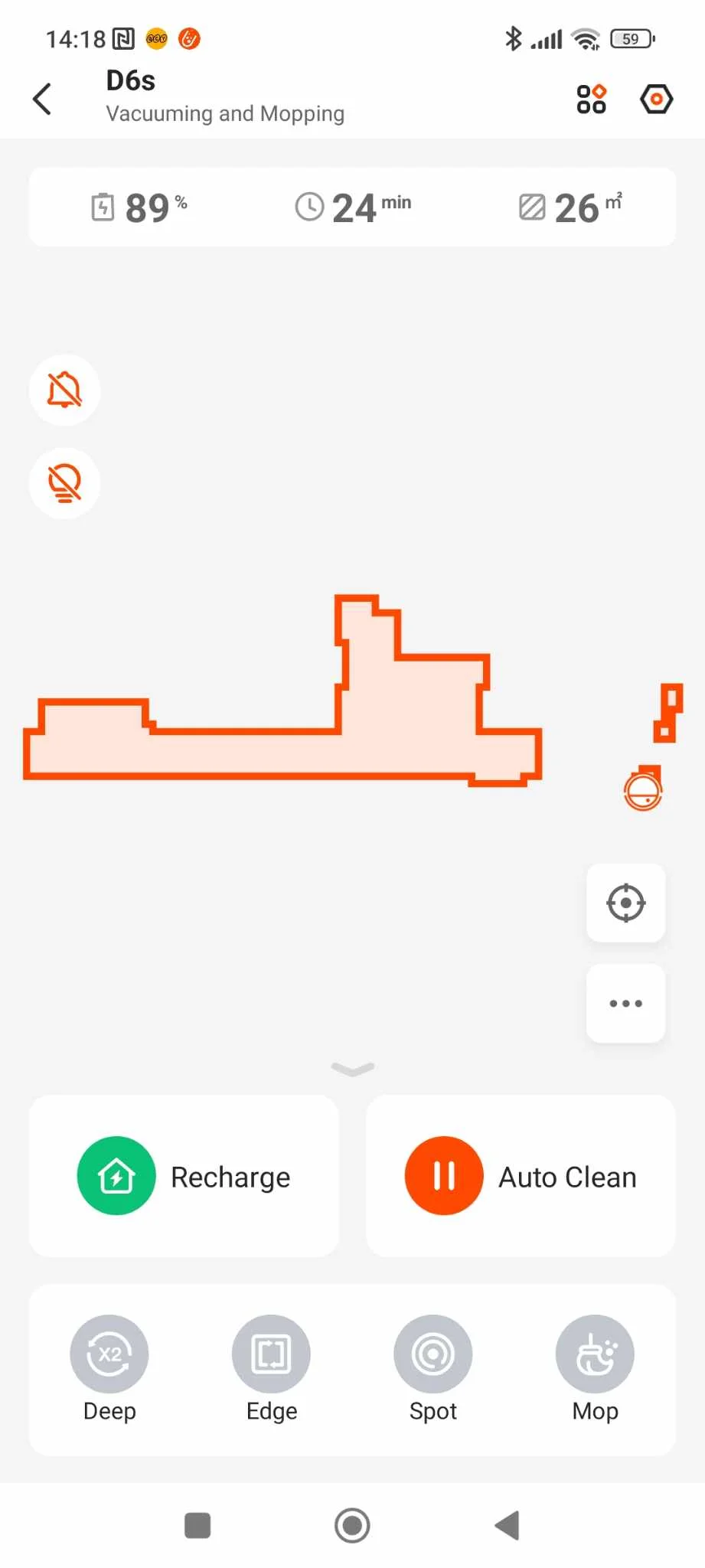Select Edge cleaning mode
The image size is (705, 1568).
coord(271,1354)
